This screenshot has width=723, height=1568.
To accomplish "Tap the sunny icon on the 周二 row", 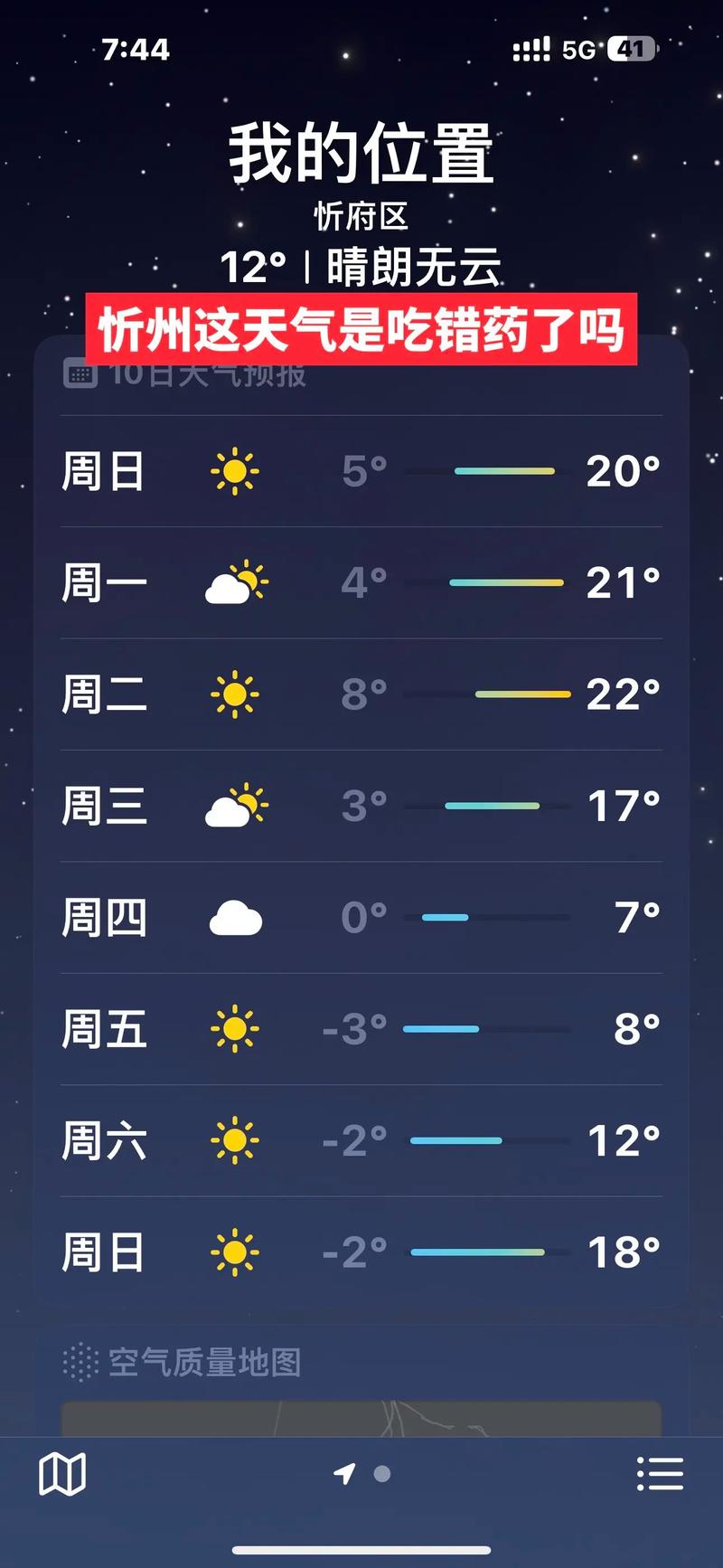I will 237,694.
